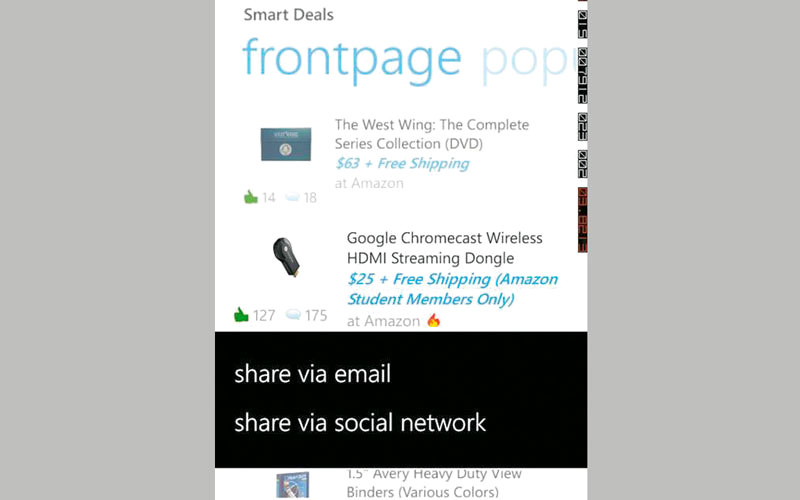Image resolution: width=800 pixels, height=500 pixels.
Task: Open the Google Chromecast deal
Action: [x=445, y=248]
